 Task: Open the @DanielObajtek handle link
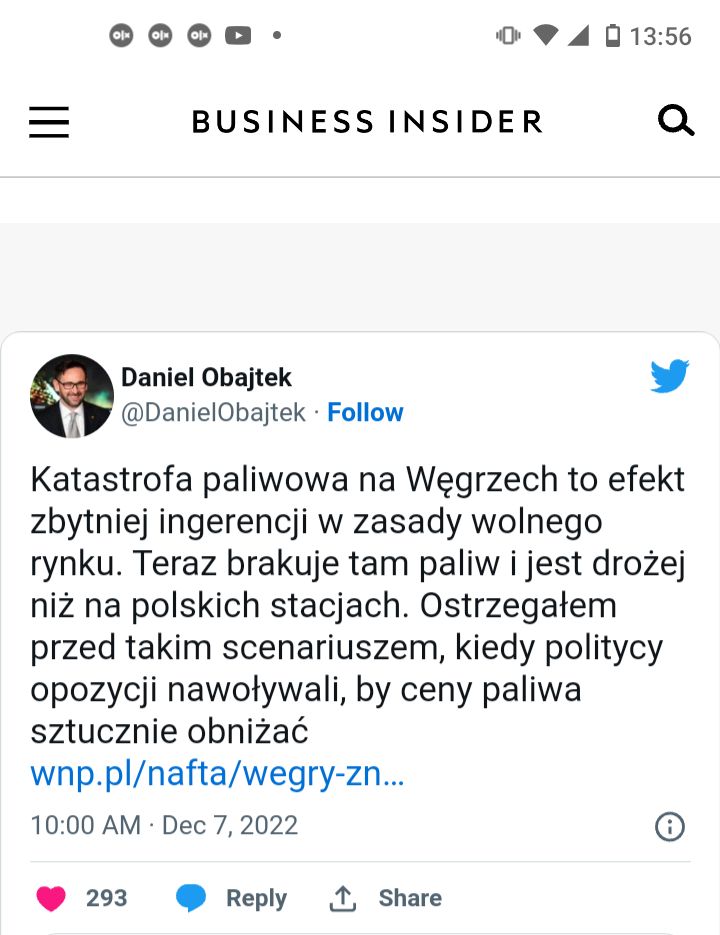pos(213,413)
